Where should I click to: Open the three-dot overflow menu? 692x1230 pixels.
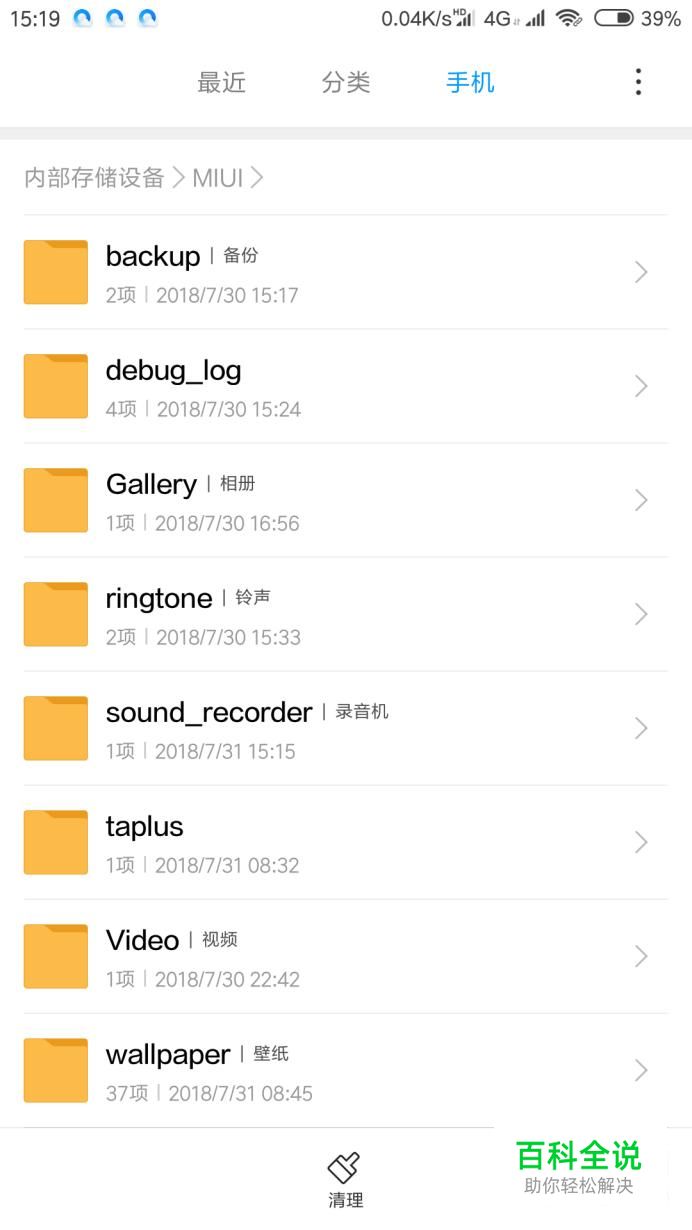click(x=638, y=82)
